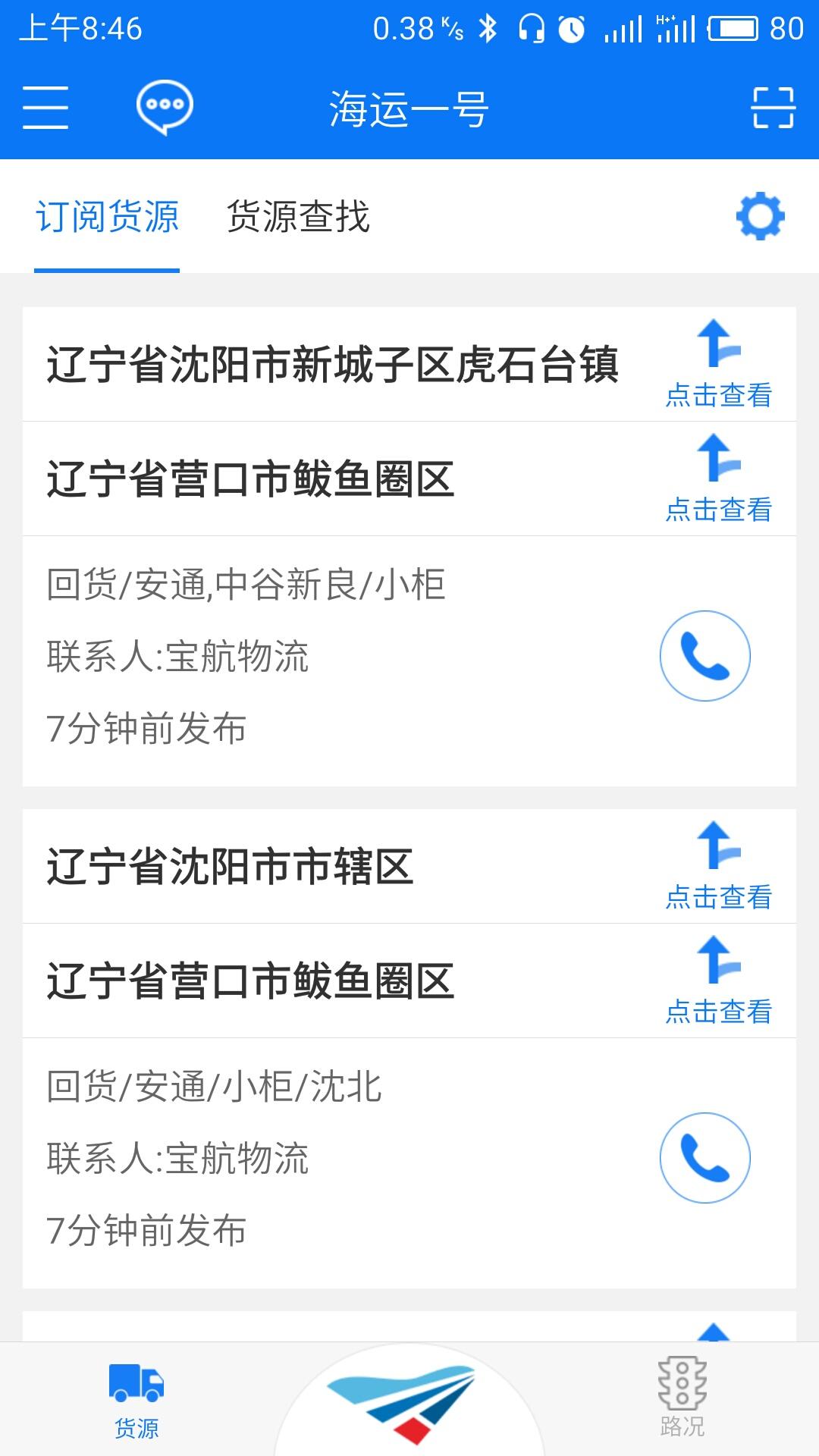The height and width of the screenshot is (1456, 819).
Task: Select the 回货/安通,中谷新良/小柜 cargo description
Action: (x=243, y=584)
